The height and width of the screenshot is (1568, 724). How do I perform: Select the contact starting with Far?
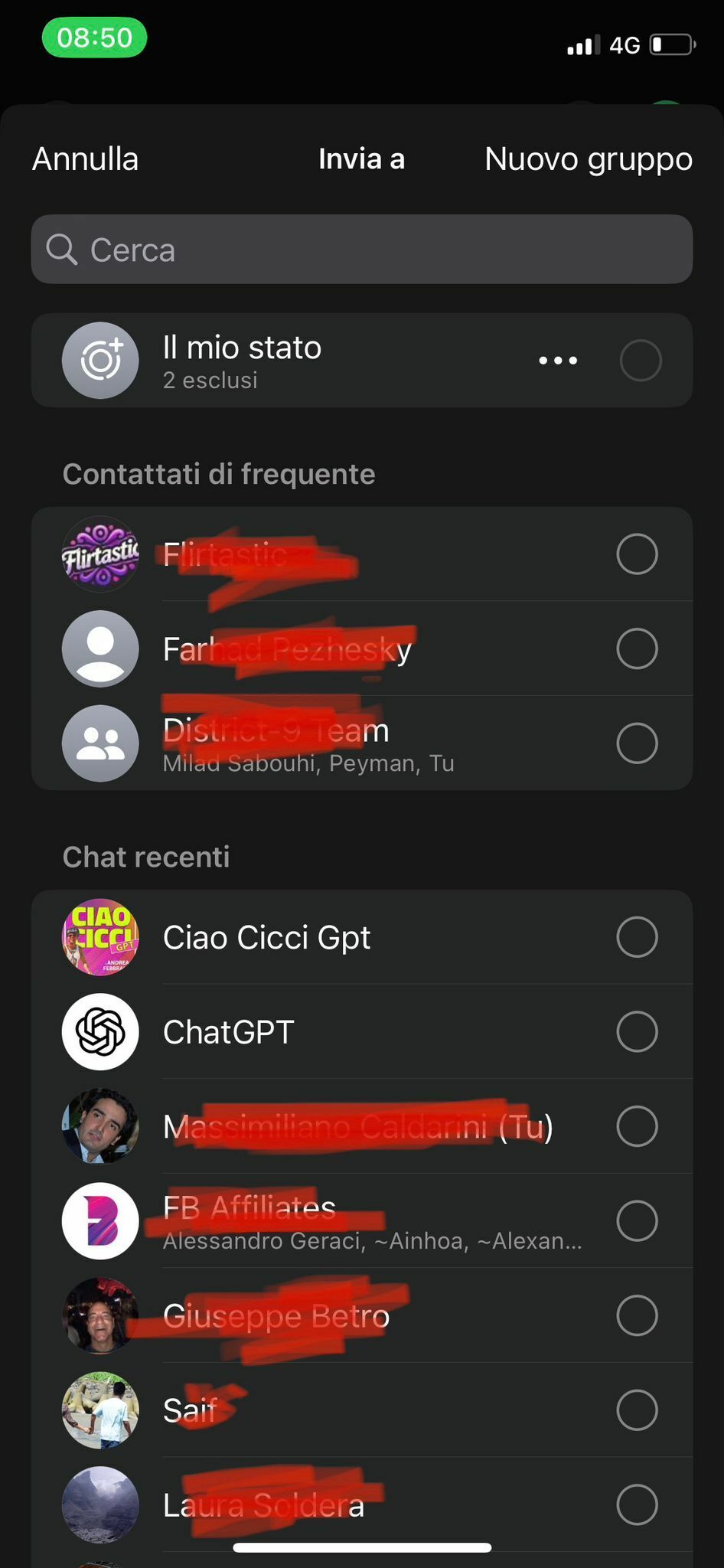click(636, 648)
